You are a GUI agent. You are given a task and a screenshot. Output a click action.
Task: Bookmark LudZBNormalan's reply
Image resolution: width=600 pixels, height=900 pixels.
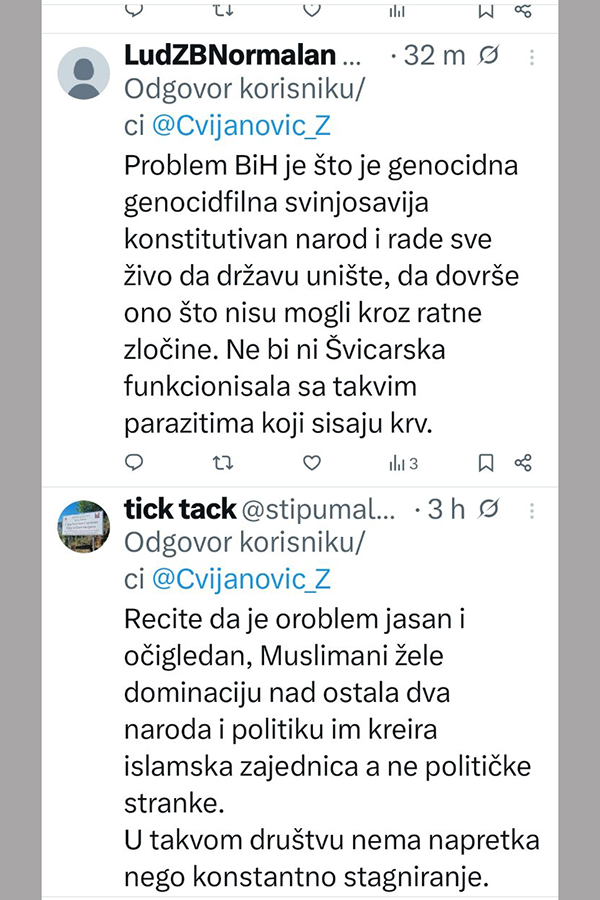485,463
